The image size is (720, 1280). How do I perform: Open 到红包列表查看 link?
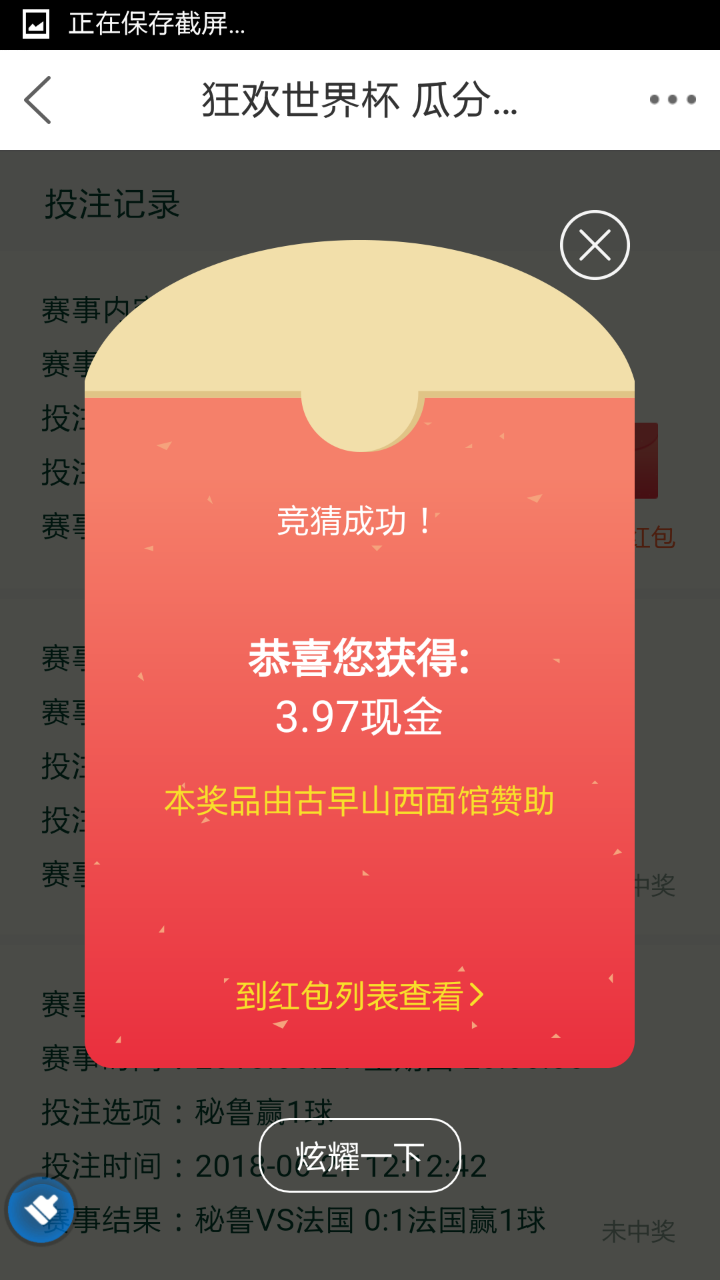tap(360, 995)
